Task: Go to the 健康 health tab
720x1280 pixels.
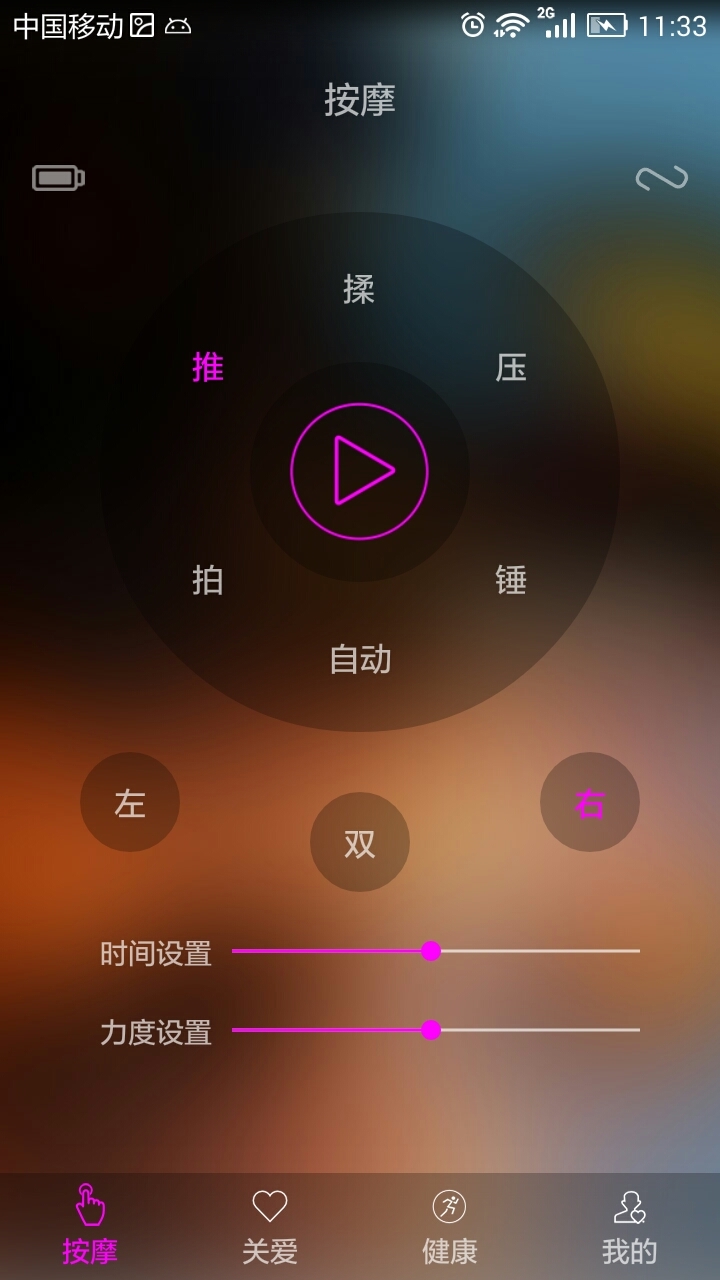Action: click(450, 1226)
